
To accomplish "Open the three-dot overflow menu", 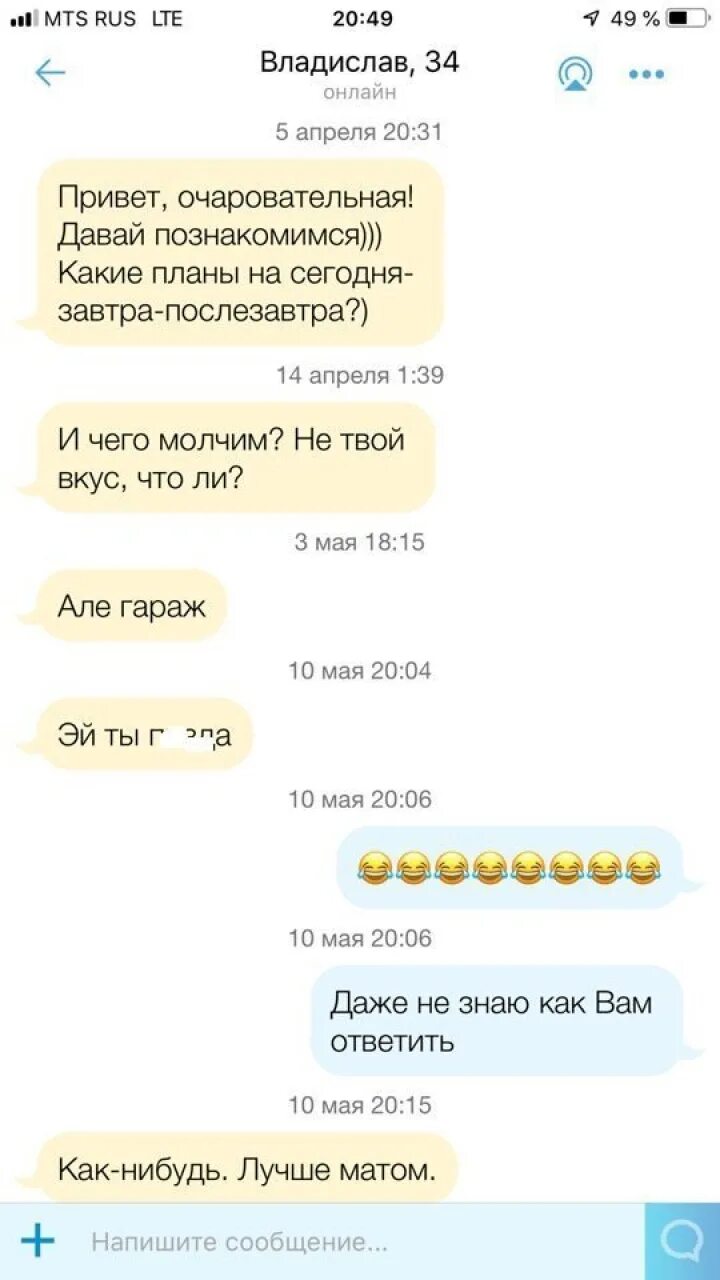I will coord(646,74).
